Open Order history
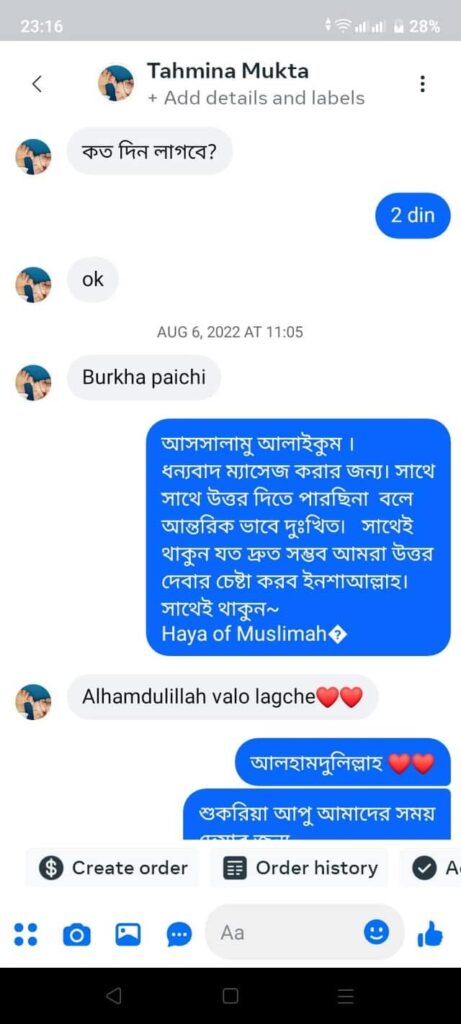 point(300,867)
